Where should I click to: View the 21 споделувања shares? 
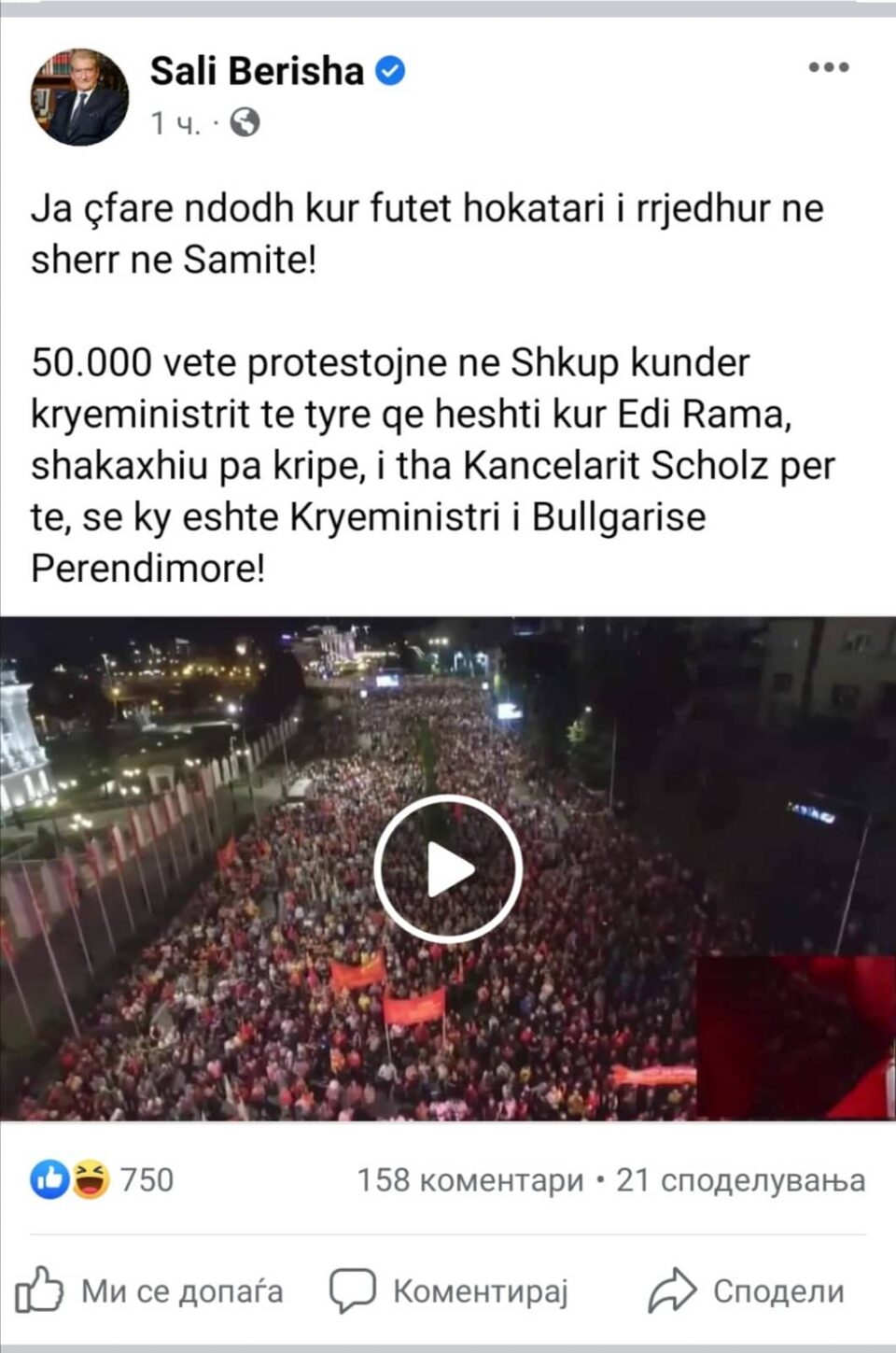pyautogui.click(x=740, y=1180)
